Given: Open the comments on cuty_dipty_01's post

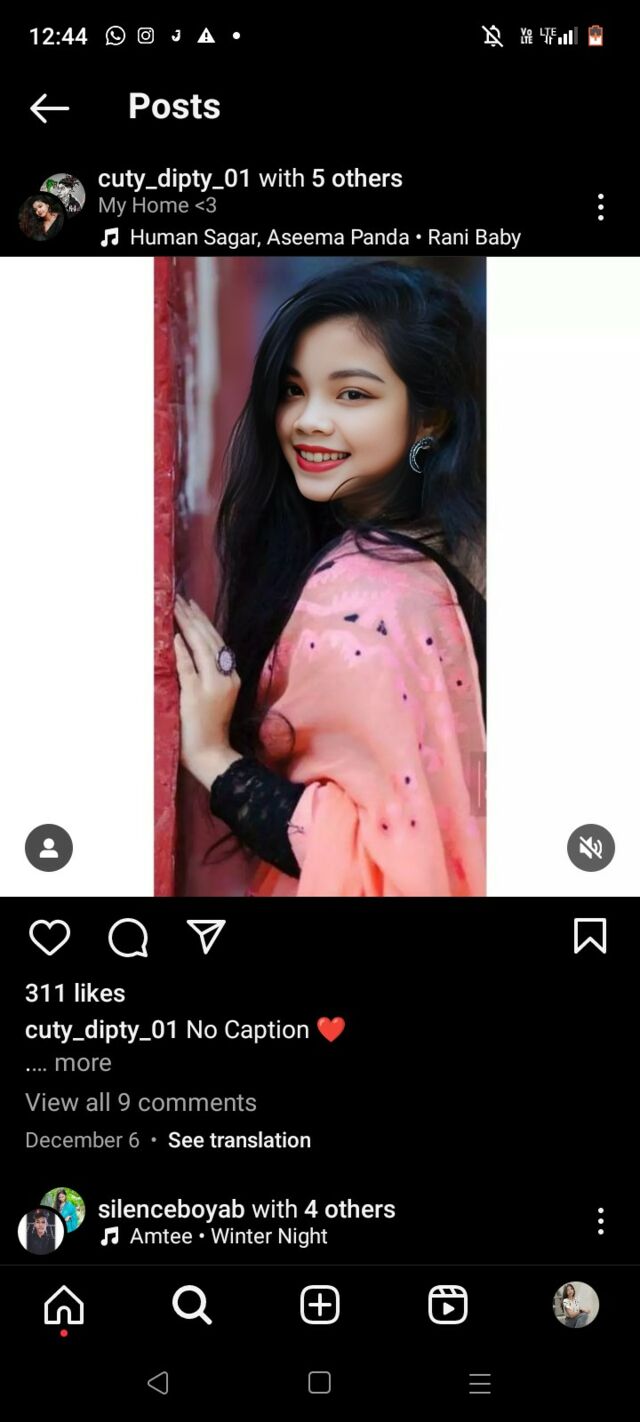Looking at the screenshot, I should pos(128,937).
